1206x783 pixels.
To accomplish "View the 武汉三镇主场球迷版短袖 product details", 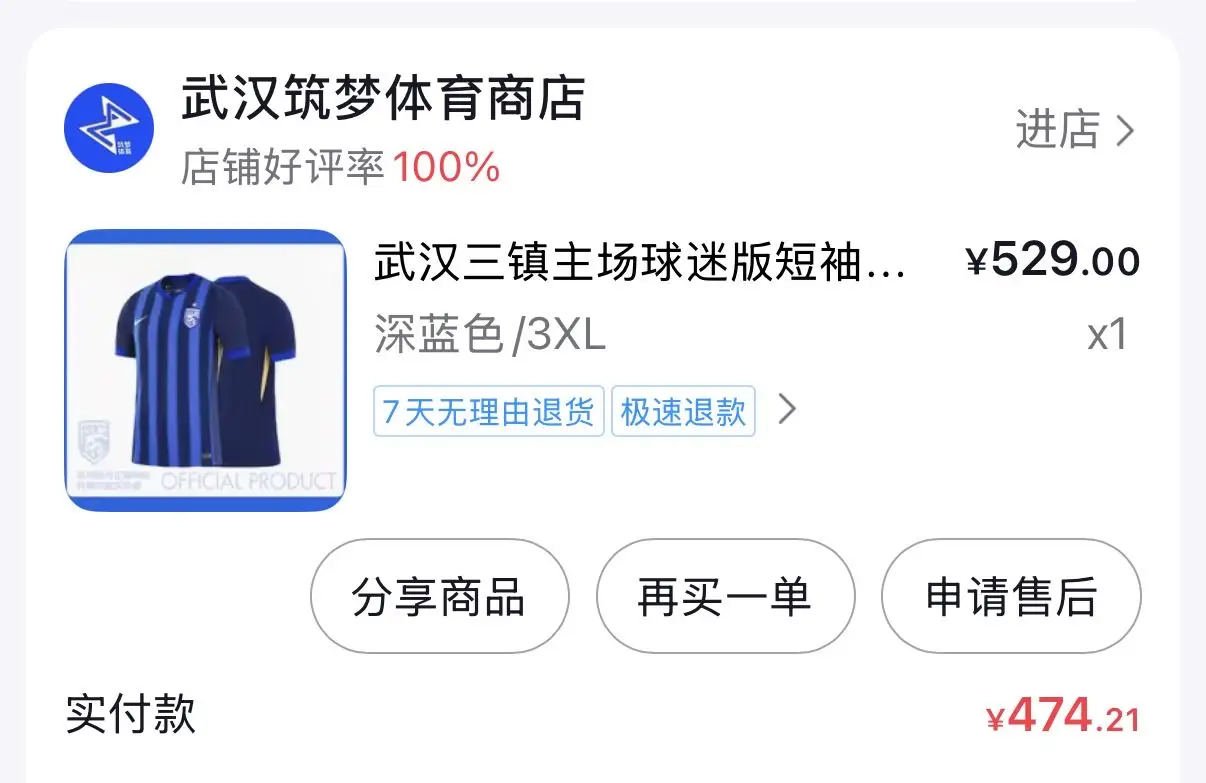I will pyautogui.click(x=641, y=263).
